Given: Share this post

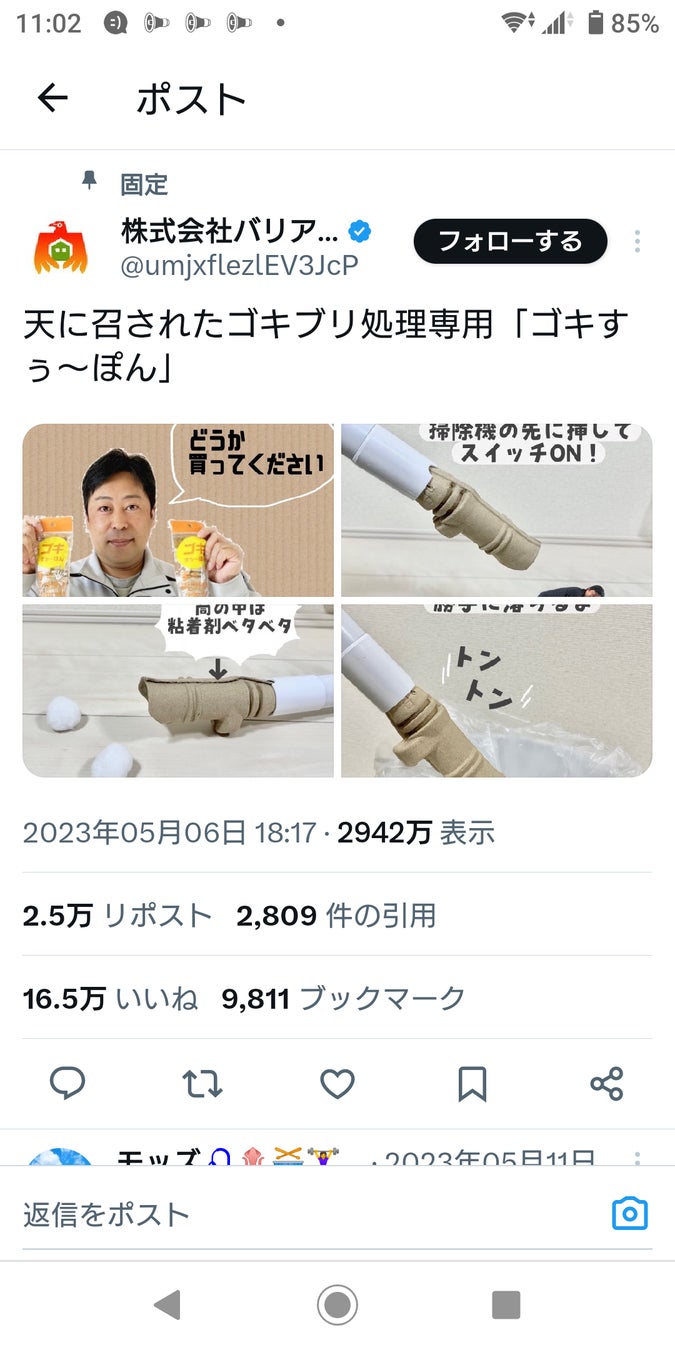Looking at the screenshot, I should (x=607, y=1083).
